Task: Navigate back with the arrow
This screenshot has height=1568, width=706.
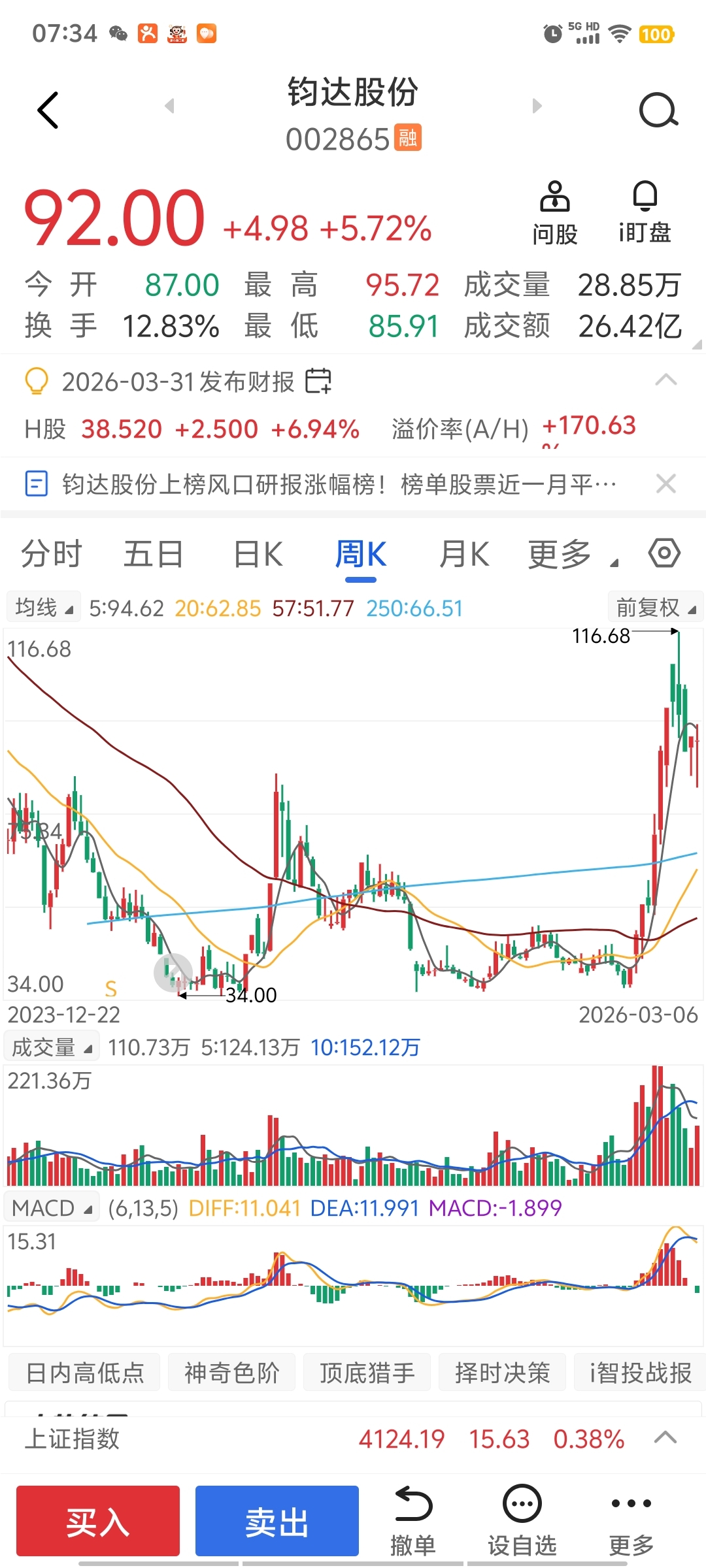Action: 47,110
